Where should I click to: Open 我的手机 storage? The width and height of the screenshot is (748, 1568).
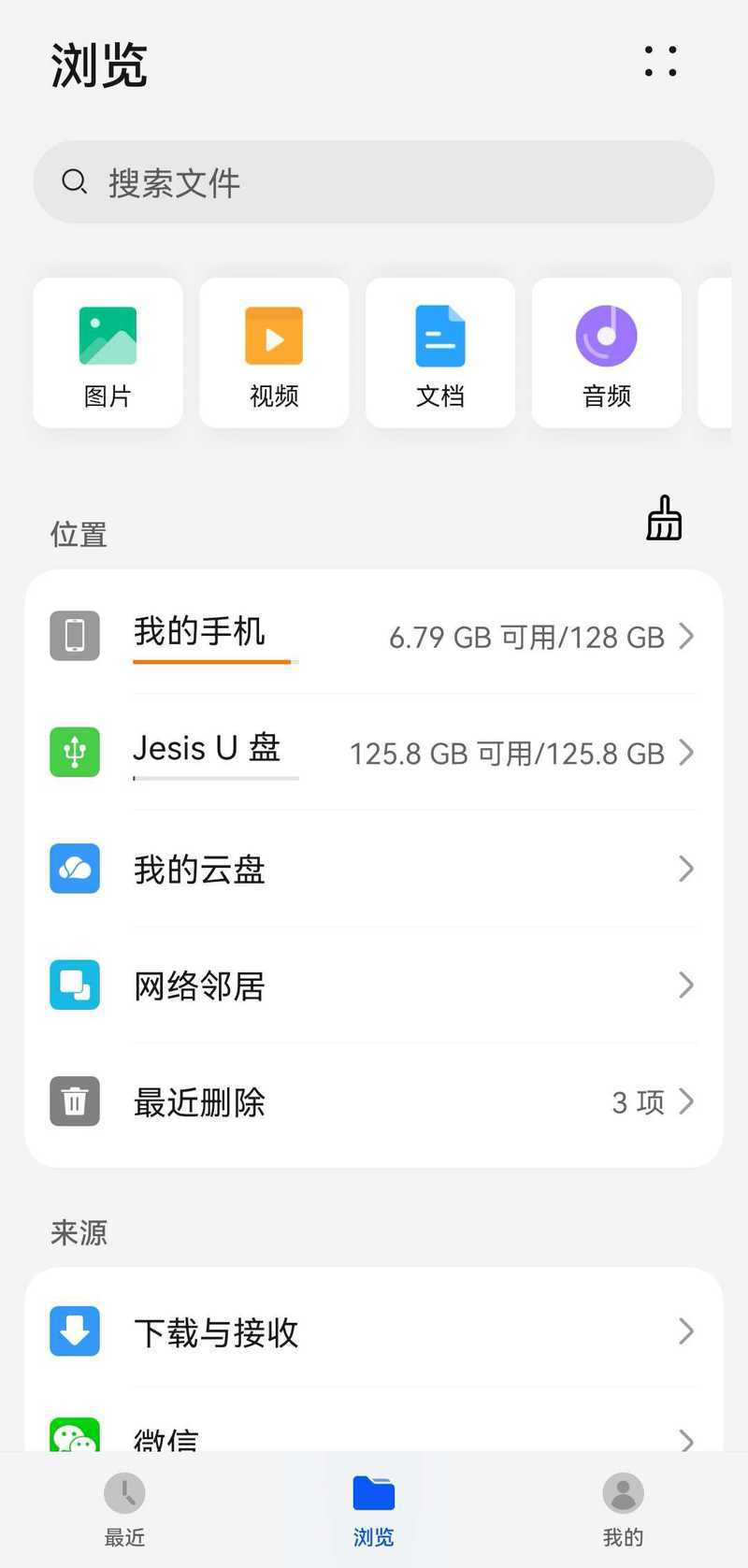click(374, 635)
